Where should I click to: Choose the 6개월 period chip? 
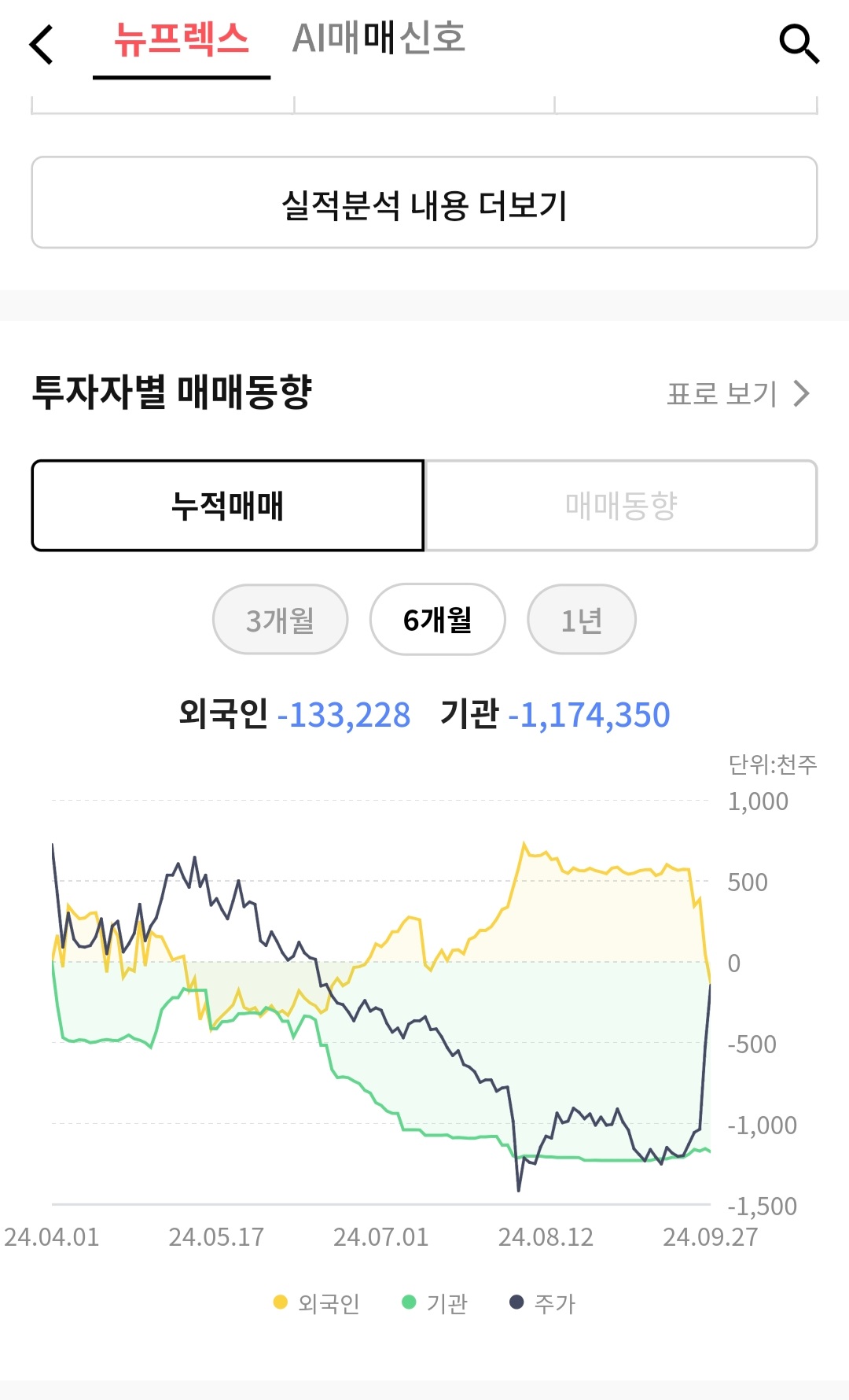(x=438, y=620)
